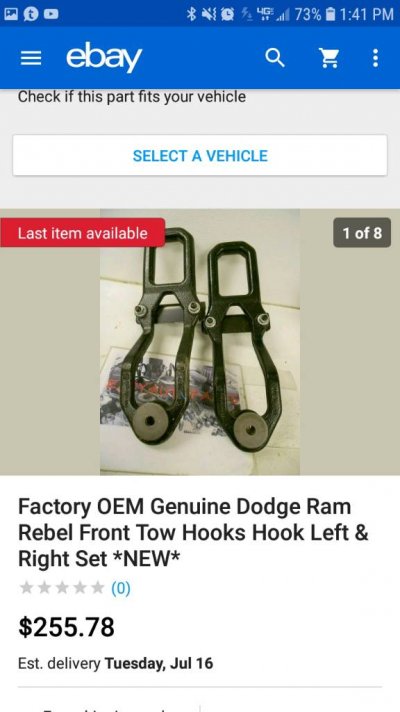Open the three-dot overflow menu
The height and width of the screenshot is (712, 400).
coord(375,58)
